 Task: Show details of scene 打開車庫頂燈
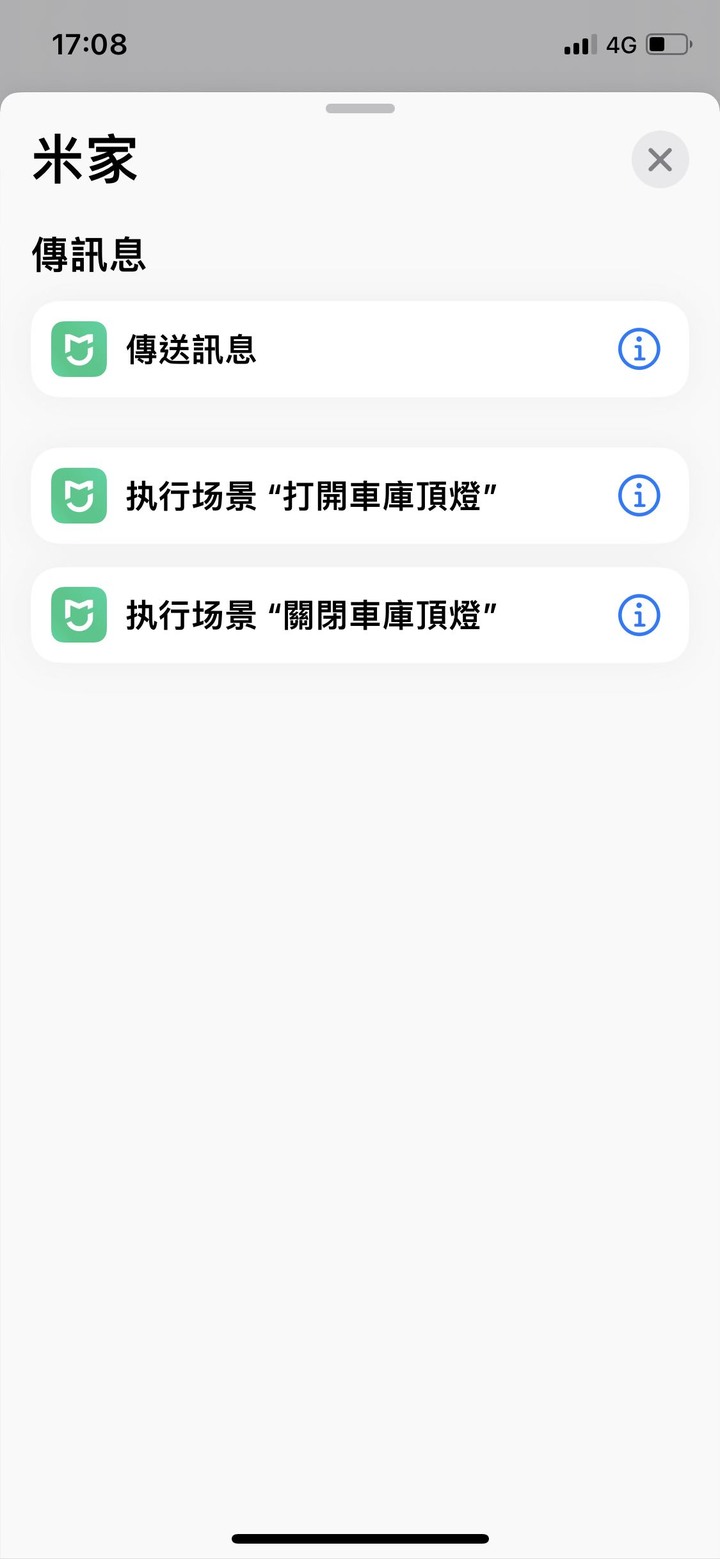click(638, 495)
